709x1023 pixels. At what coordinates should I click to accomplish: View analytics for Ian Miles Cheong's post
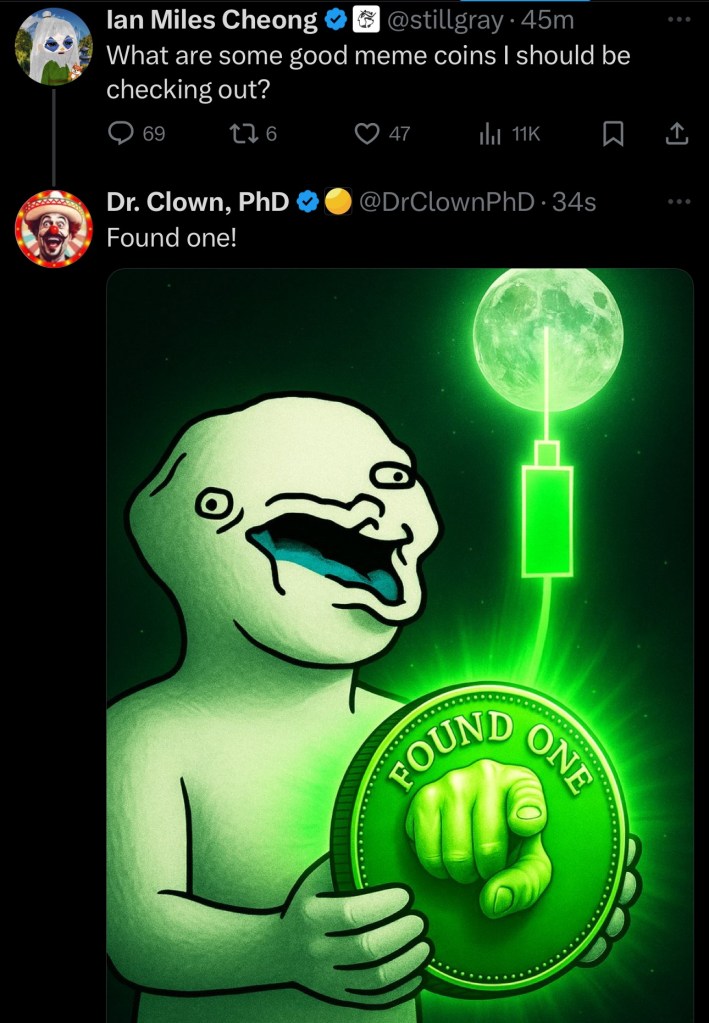(490, 133)
